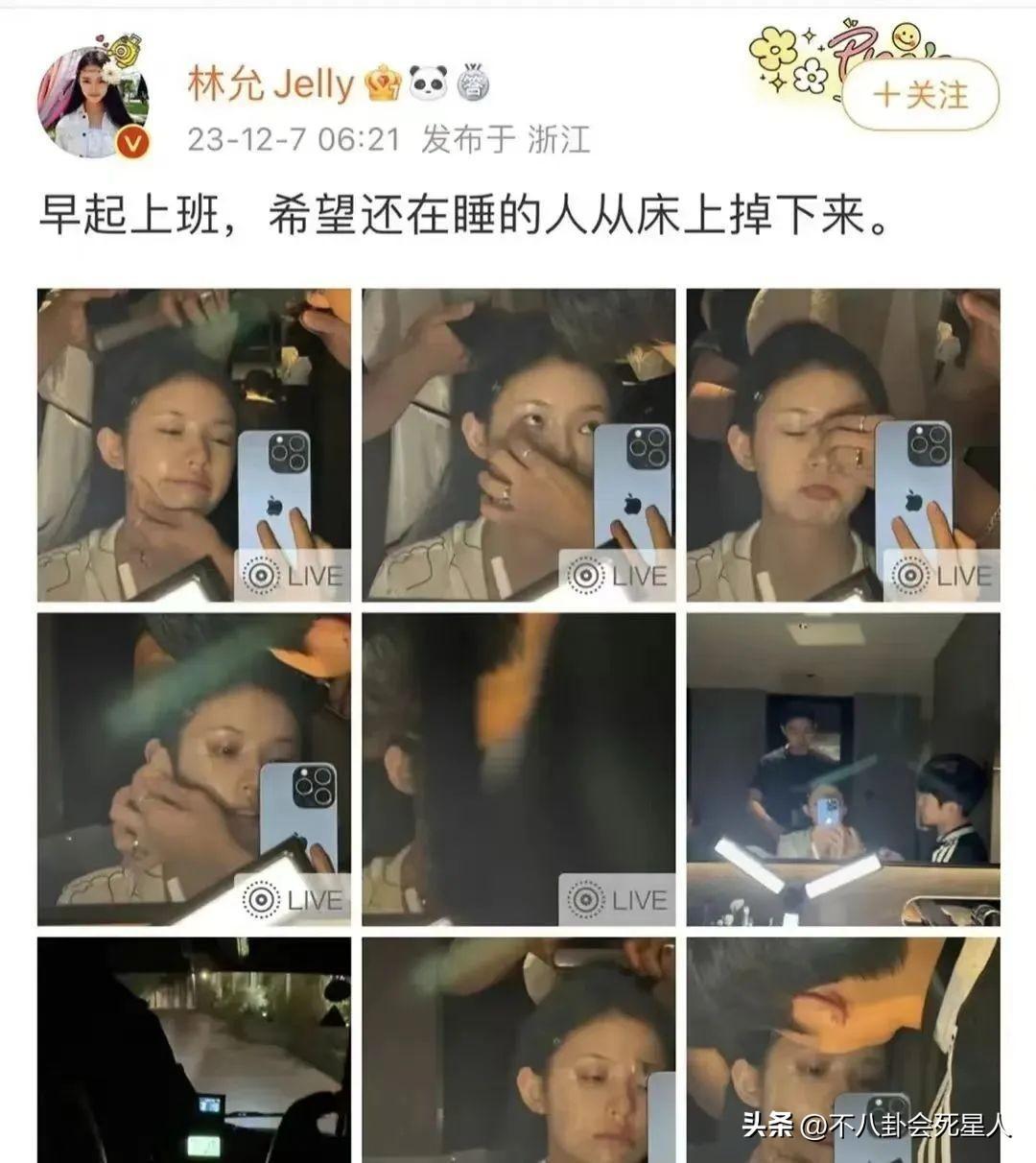Tap the username 林允 Jelly

[271, 85]
